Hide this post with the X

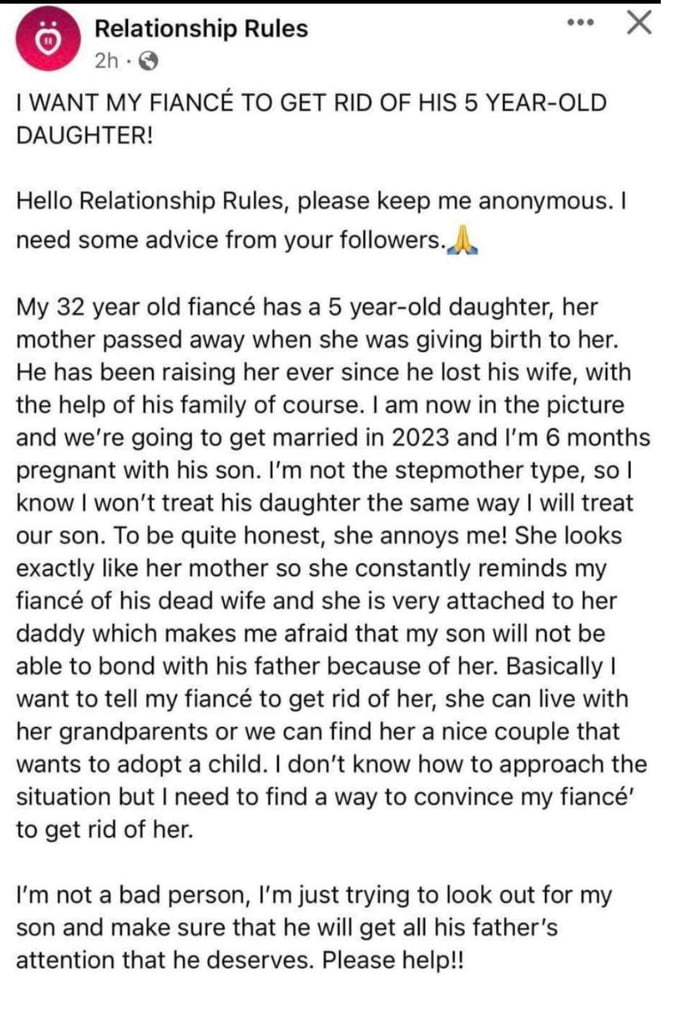coord(639,22)
